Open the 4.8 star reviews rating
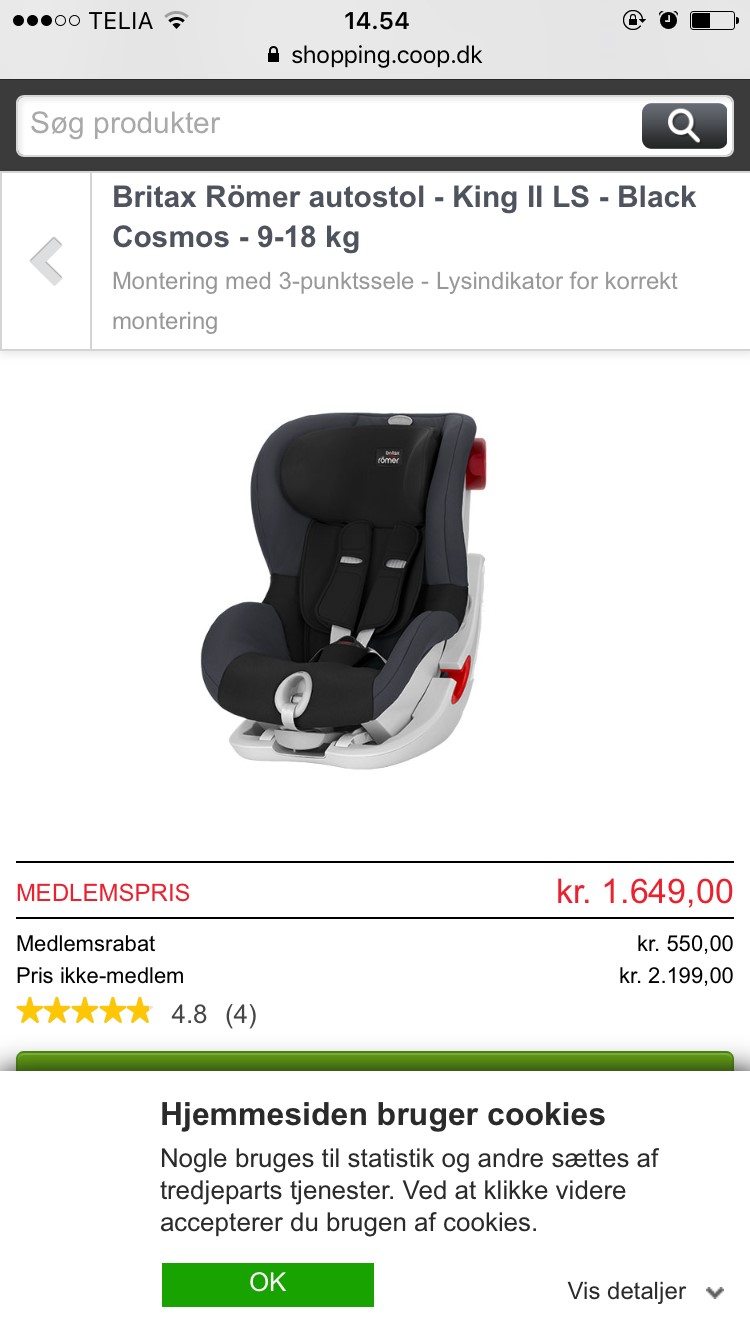 (137, 1014)
